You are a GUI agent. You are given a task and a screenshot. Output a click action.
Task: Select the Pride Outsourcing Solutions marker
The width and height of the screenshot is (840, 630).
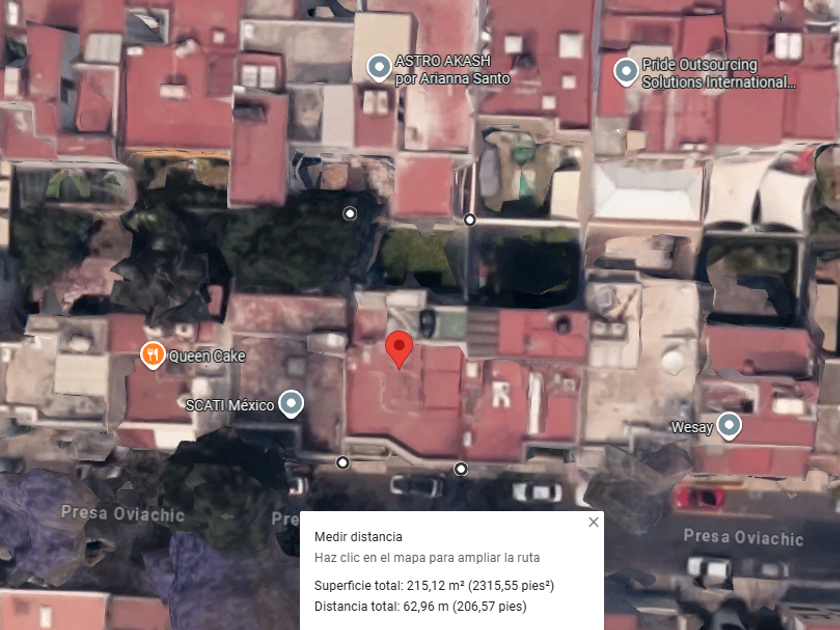[x=626, y=72]
